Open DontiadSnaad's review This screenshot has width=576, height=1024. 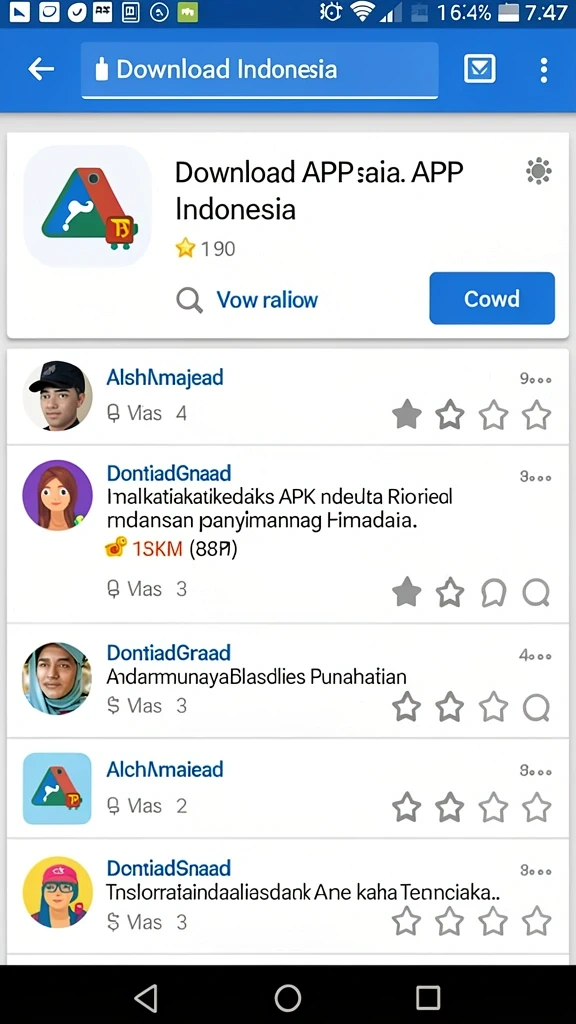(287, 897)
